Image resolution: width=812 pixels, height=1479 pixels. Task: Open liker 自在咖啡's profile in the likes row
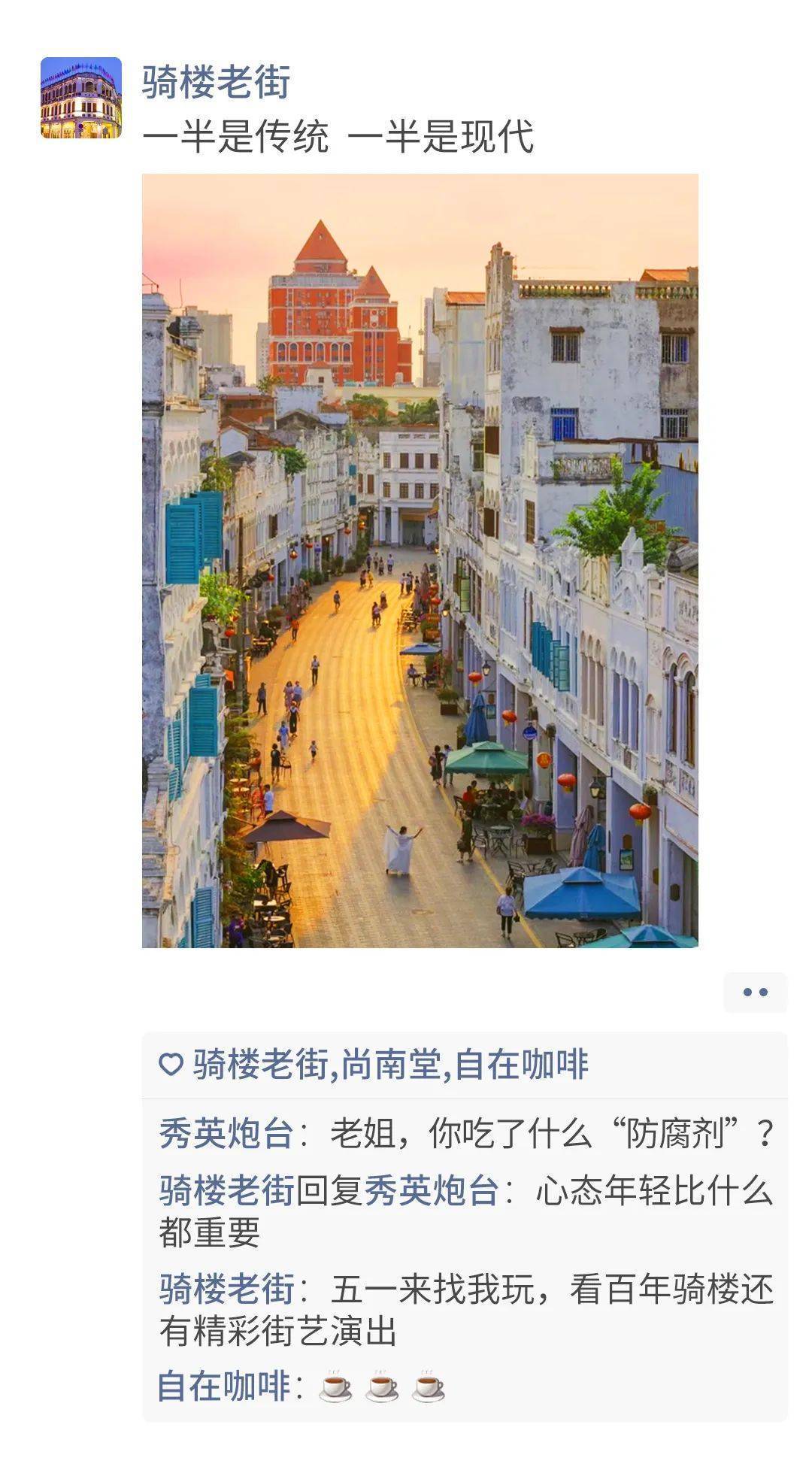[521, 1065]
